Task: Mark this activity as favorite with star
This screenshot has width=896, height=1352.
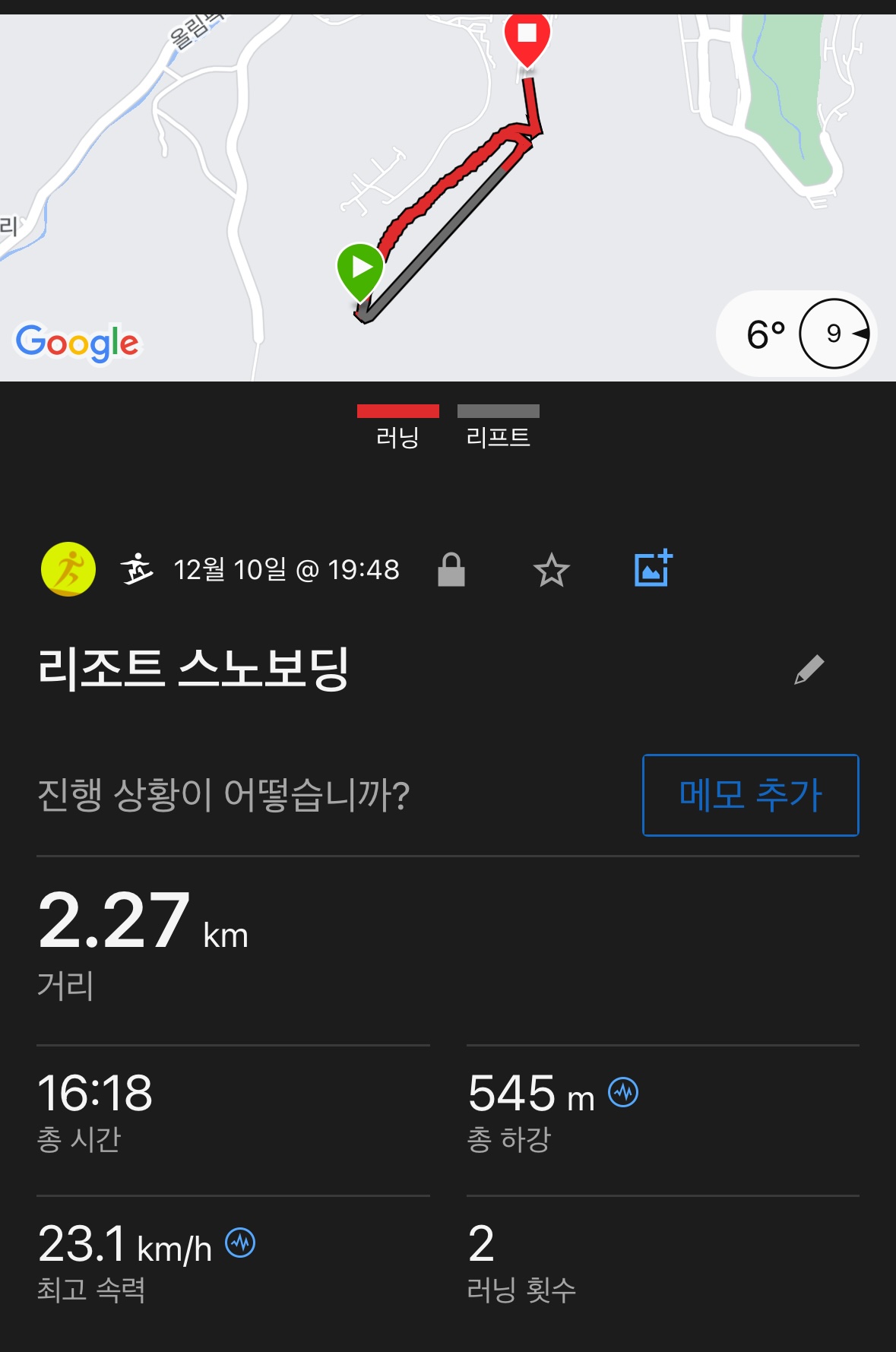Action: (551, 570)
